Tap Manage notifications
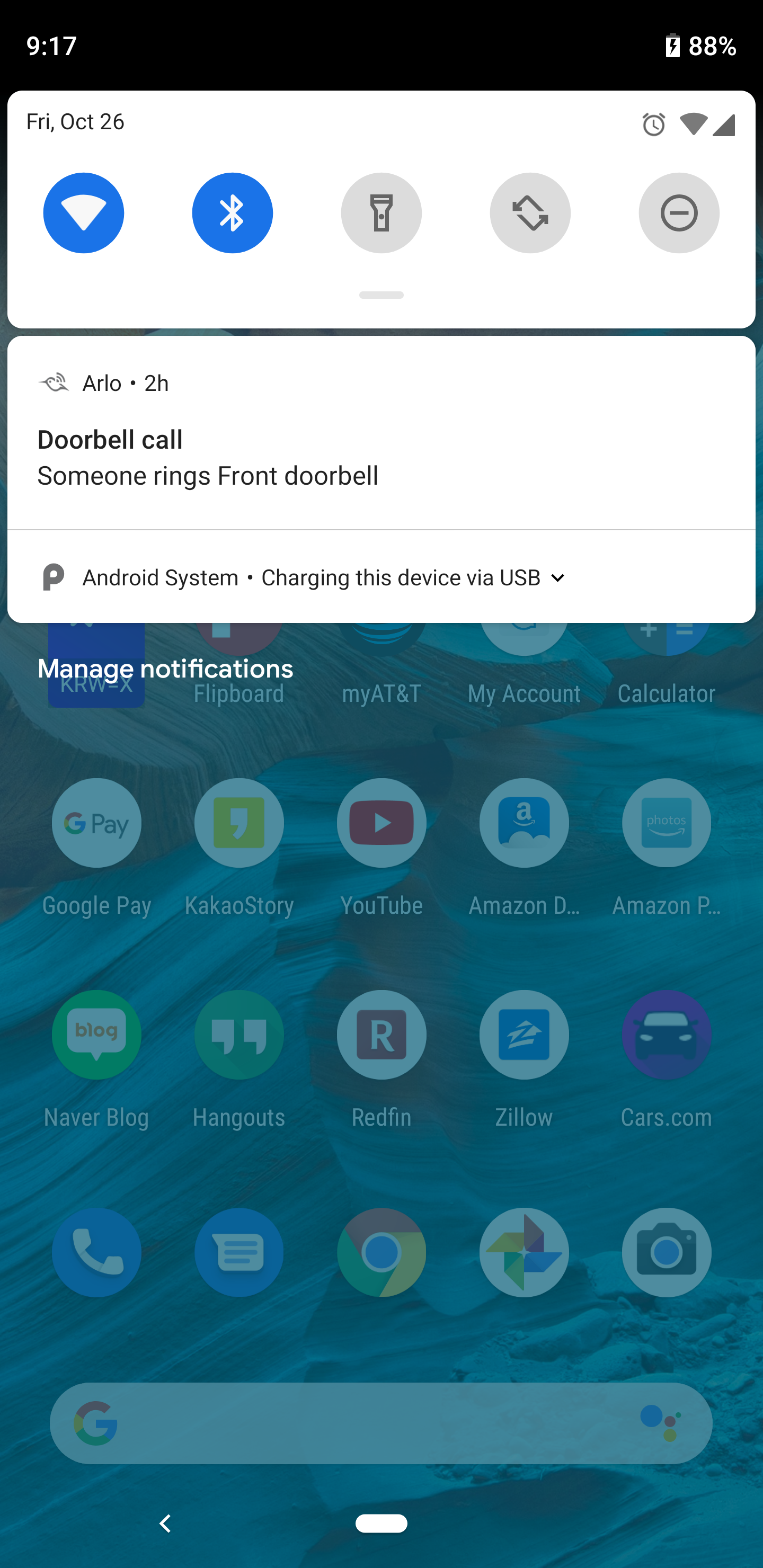 pos(165,669)
